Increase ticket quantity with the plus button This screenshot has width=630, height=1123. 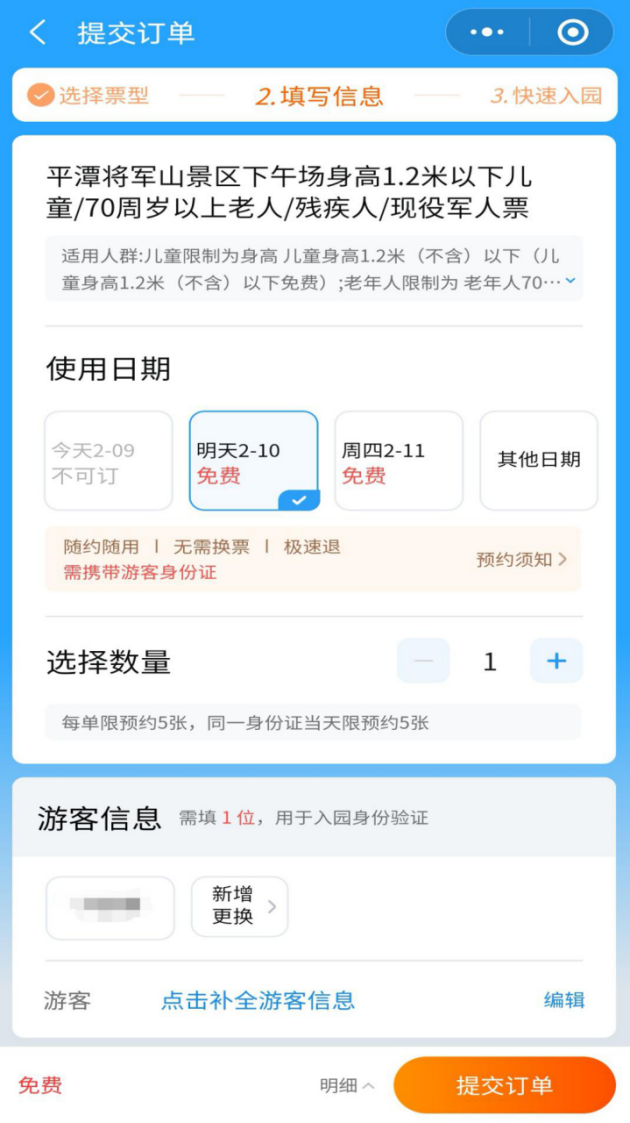556,661
